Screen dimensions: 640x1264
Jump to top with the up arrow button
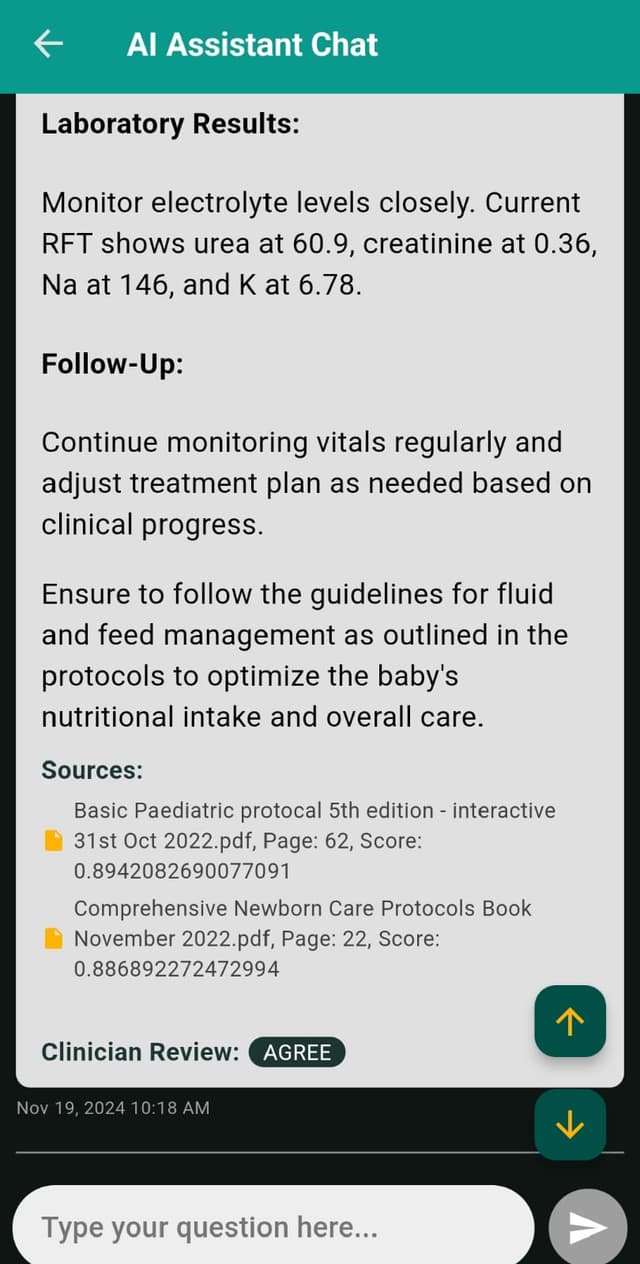click(570, 1021)
